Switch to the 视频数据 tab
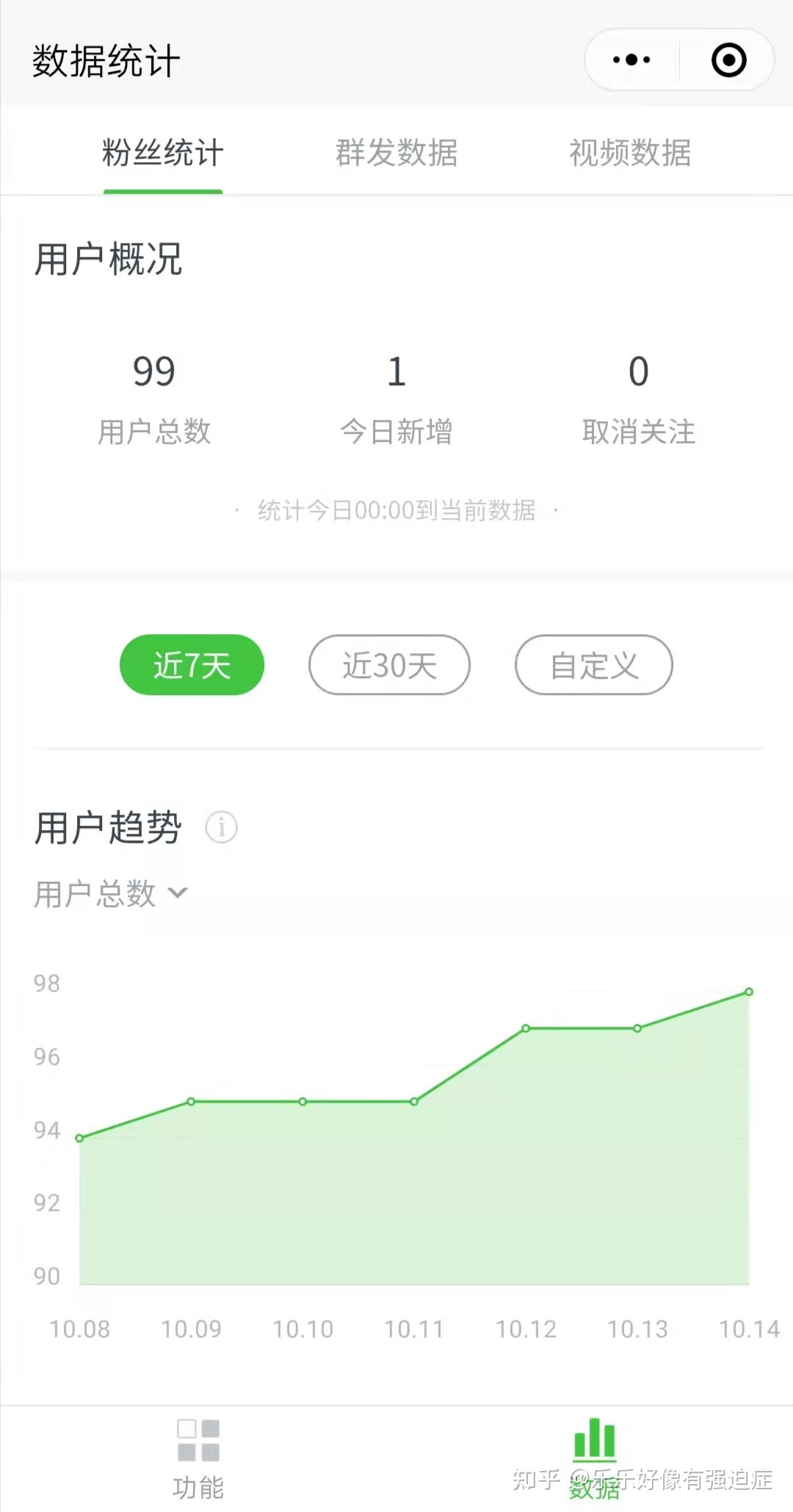 pos(630,153)
